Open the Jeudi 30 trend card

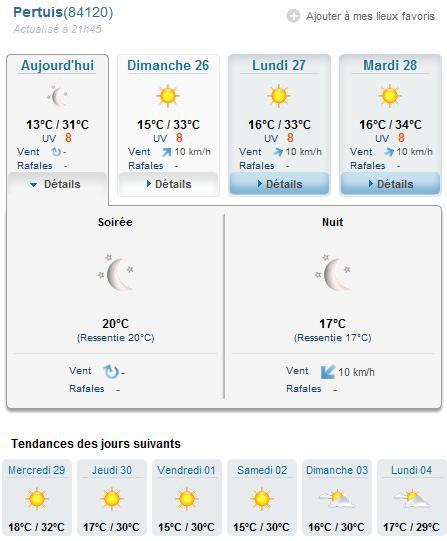112,498
